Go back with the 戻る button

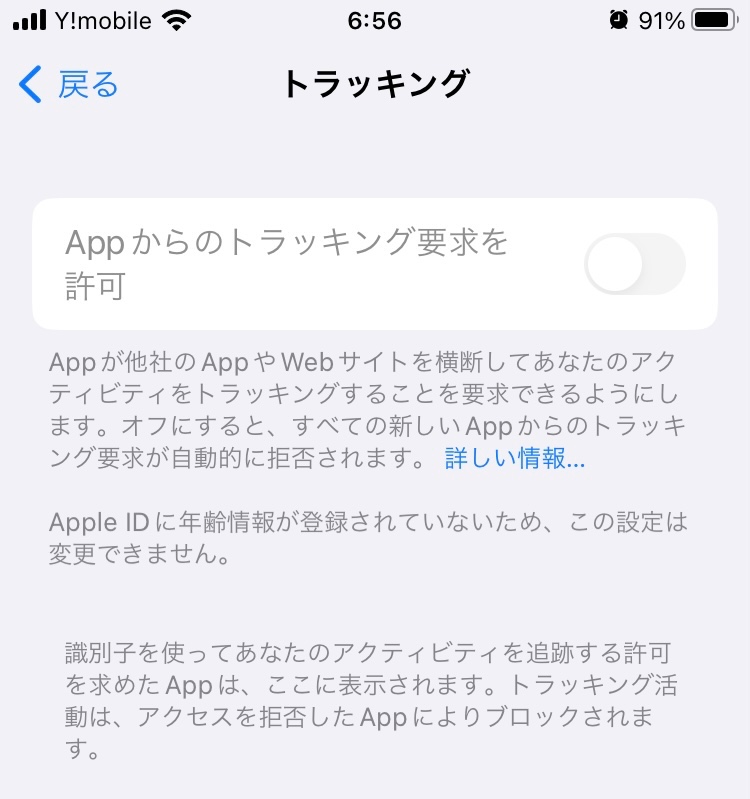70,85
